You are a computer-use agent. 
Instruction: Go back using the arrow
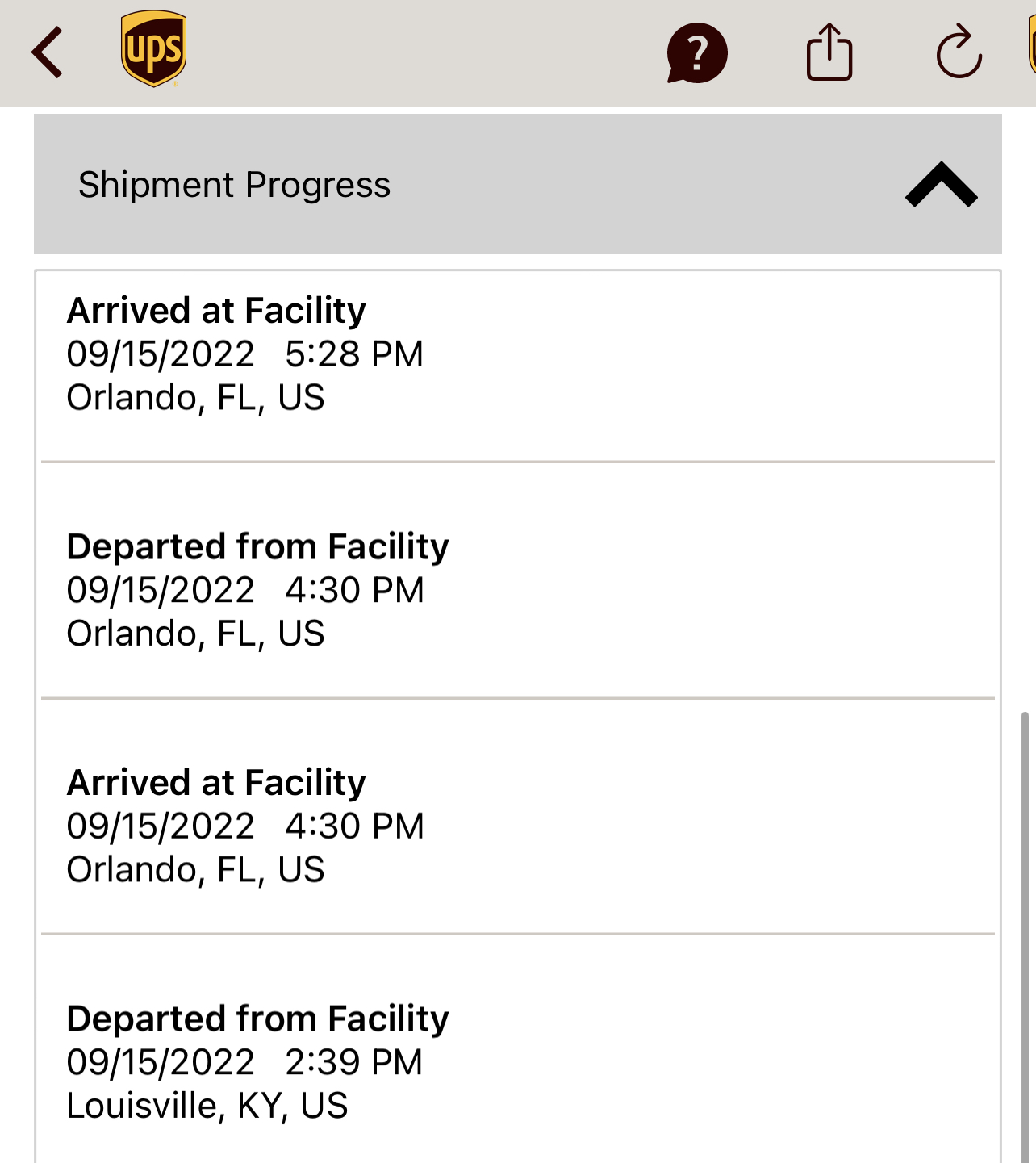pyautogui.click(x=47, y=53)
